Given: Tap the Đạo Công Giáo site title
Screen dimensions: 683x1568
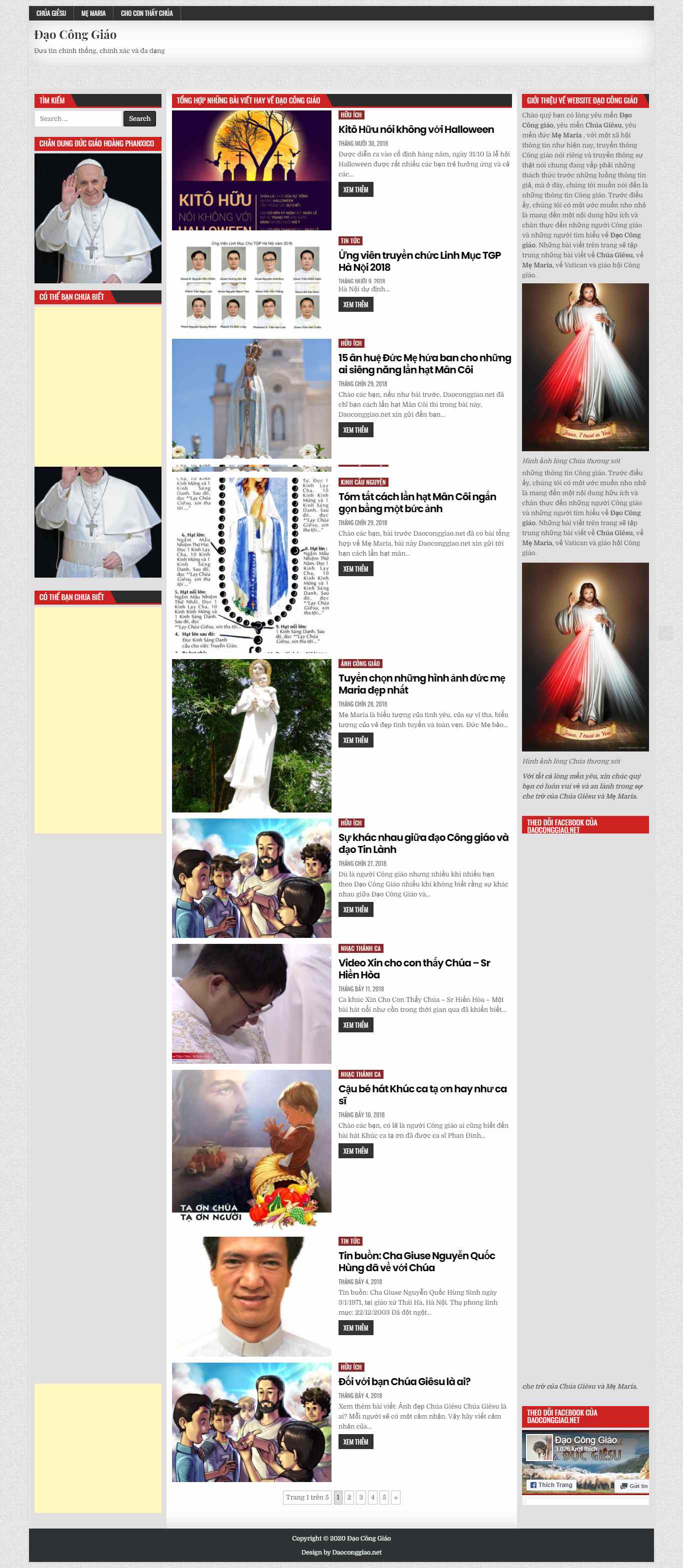Looking at the screenshot, I should (75, 34).
